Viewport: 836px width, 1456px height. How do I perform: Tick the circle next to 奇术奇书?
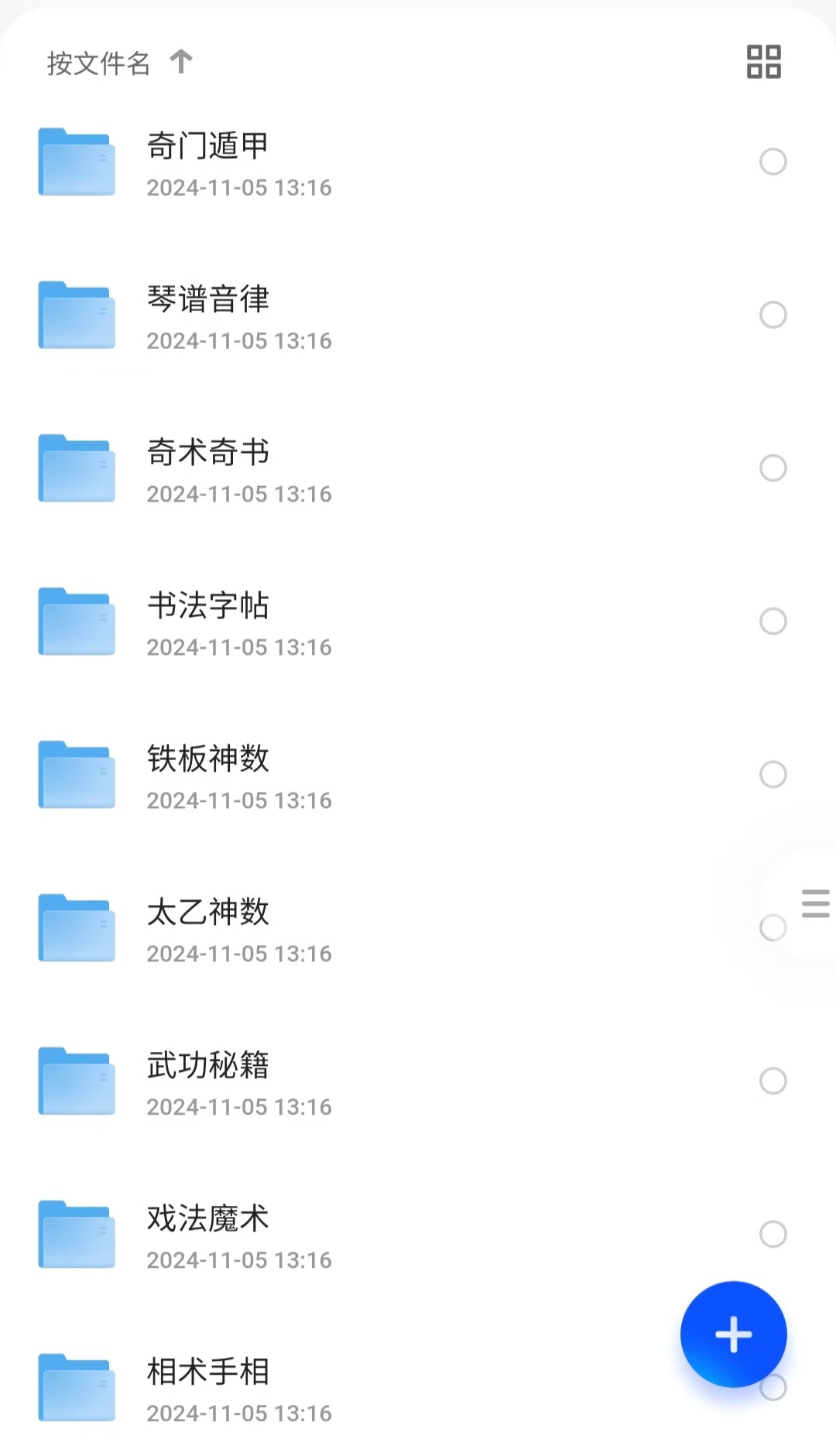click(x=773, y=468)
